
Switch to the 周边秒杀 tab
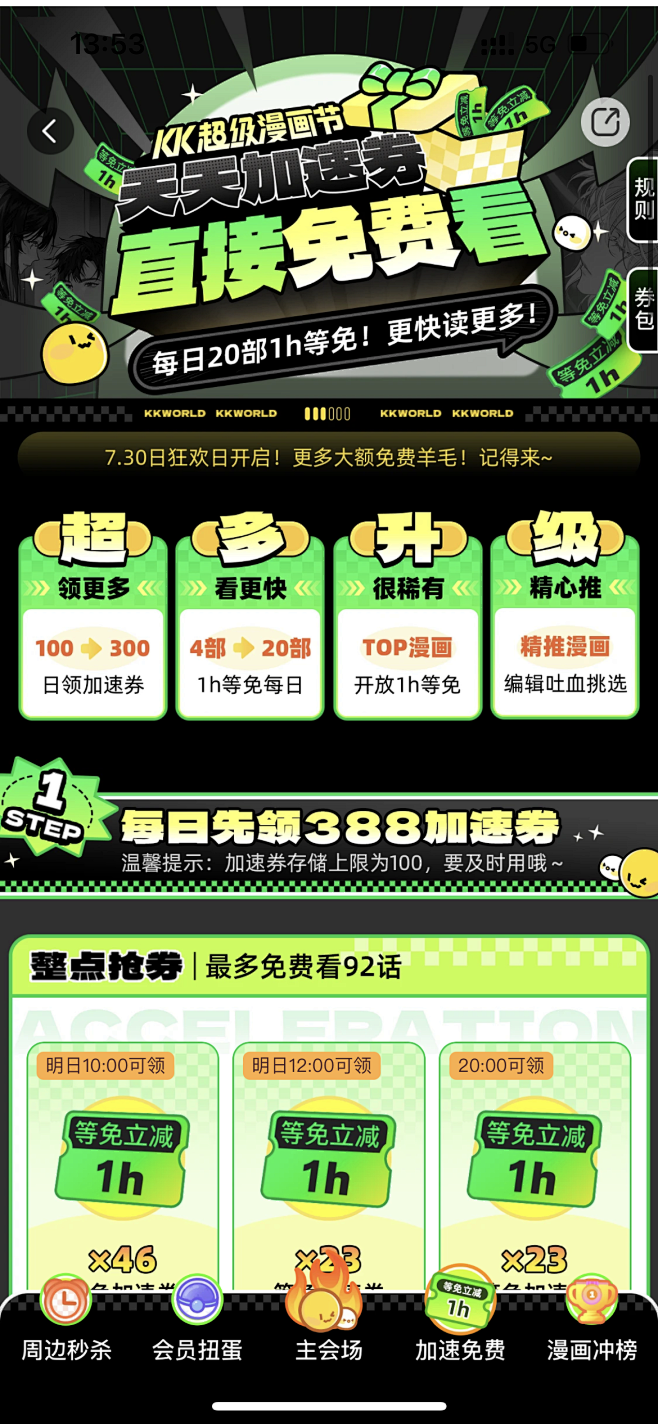(x=66, y=1322)
